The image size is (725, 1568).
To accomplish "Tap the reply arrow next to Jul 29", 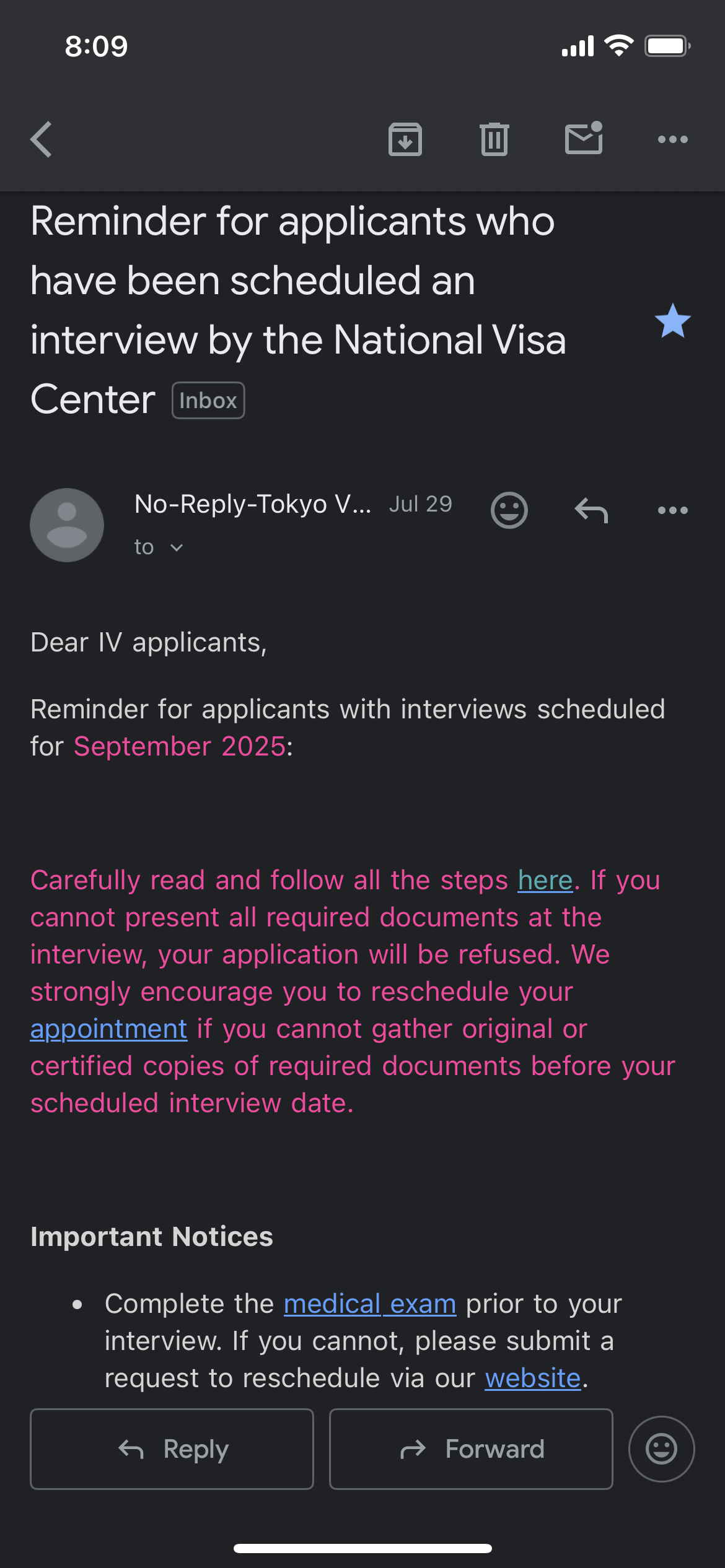I will tap(591, 510).
